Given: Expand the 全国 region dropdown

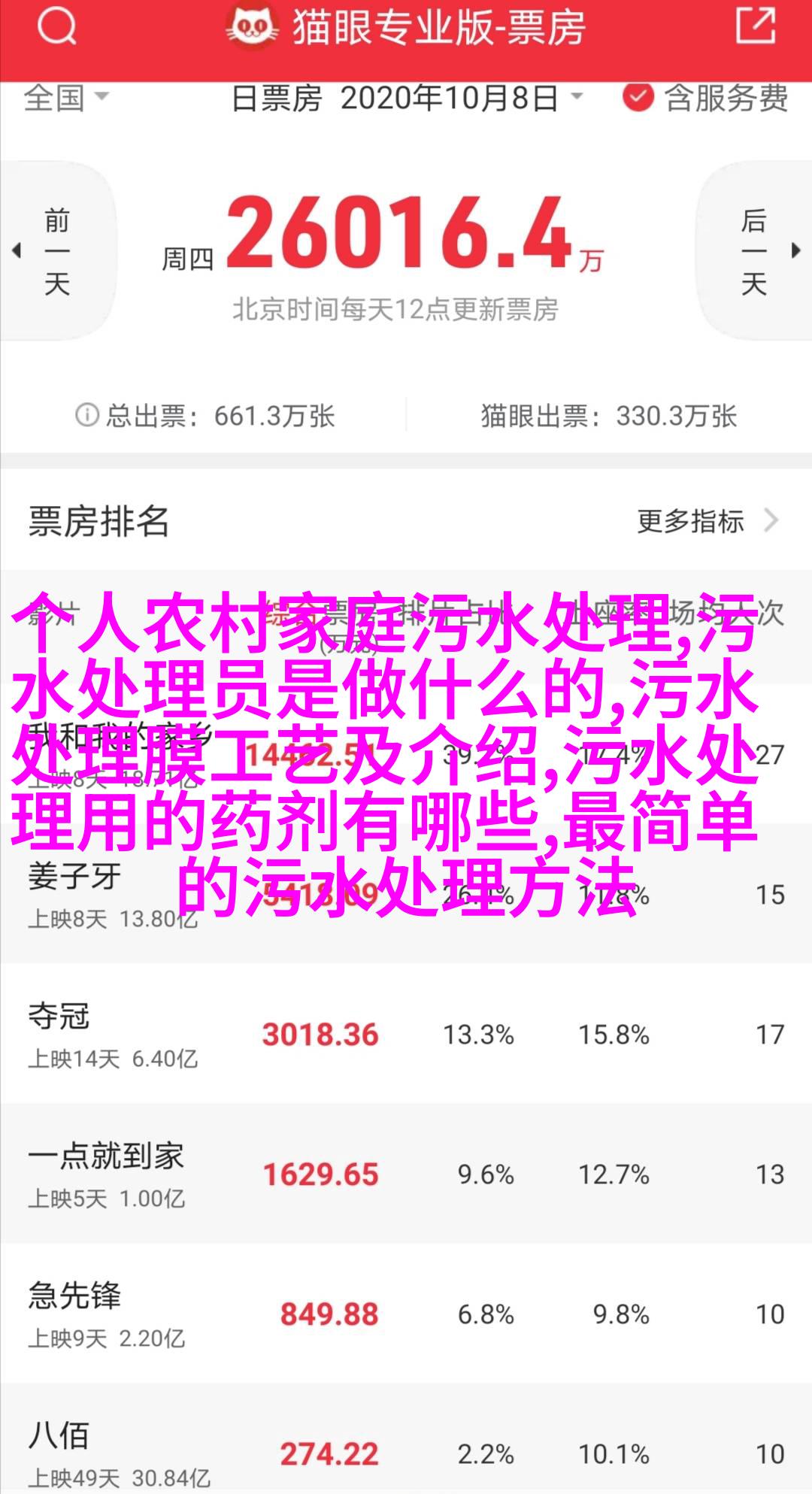Looking at the screenshot, I should pyautogui.click(x=66, y=98).
